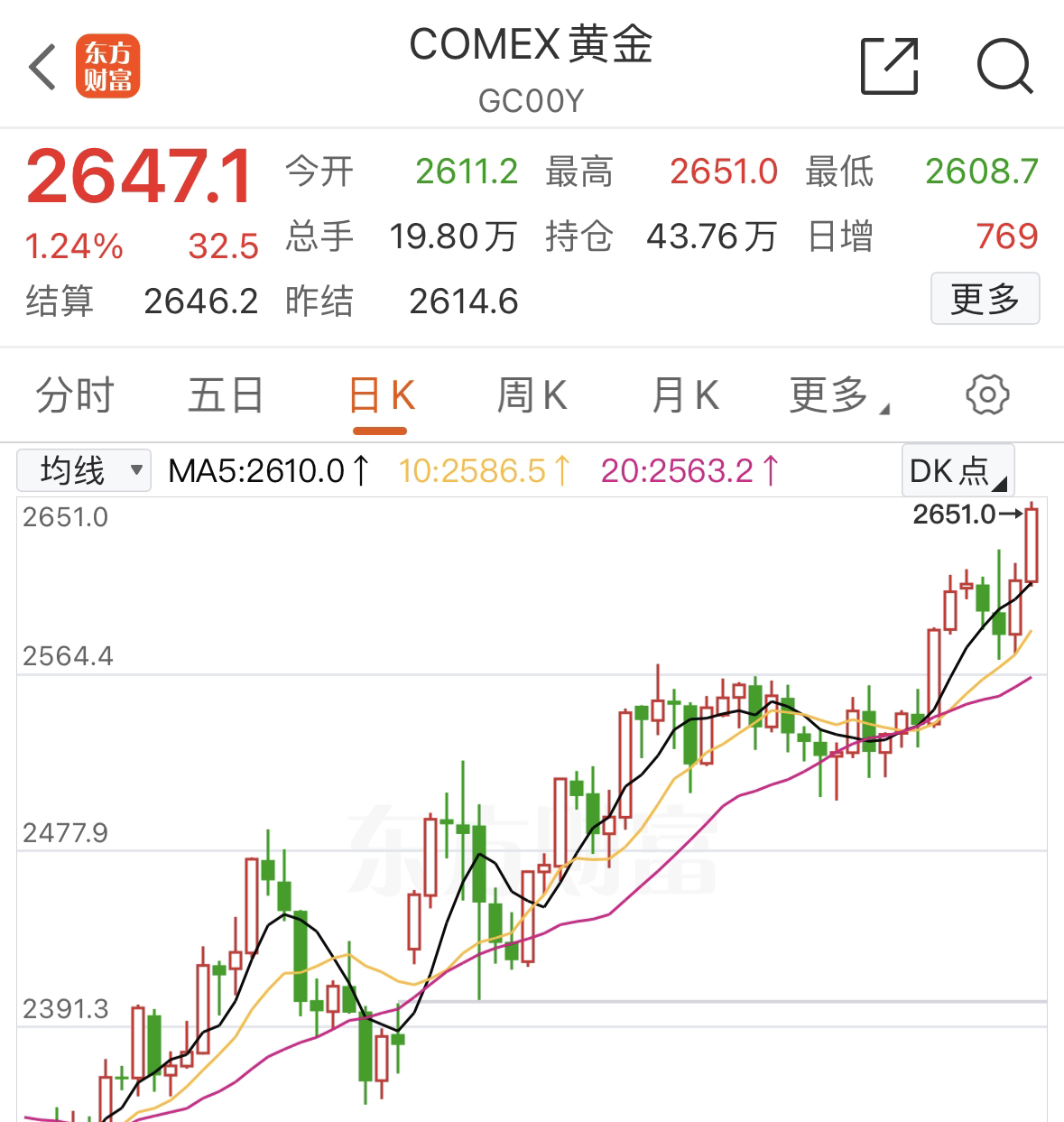
Task: Tap the DK点 button
Action: pos(958,470)
